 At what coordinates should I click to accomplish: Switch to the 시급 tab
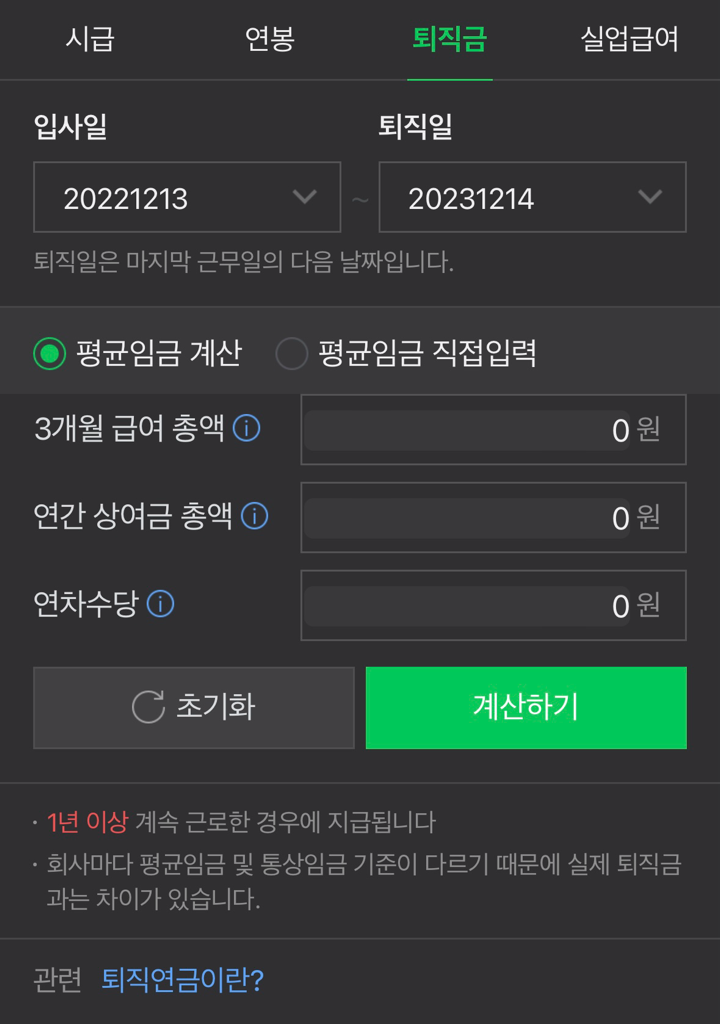click(x=90, y=40)
